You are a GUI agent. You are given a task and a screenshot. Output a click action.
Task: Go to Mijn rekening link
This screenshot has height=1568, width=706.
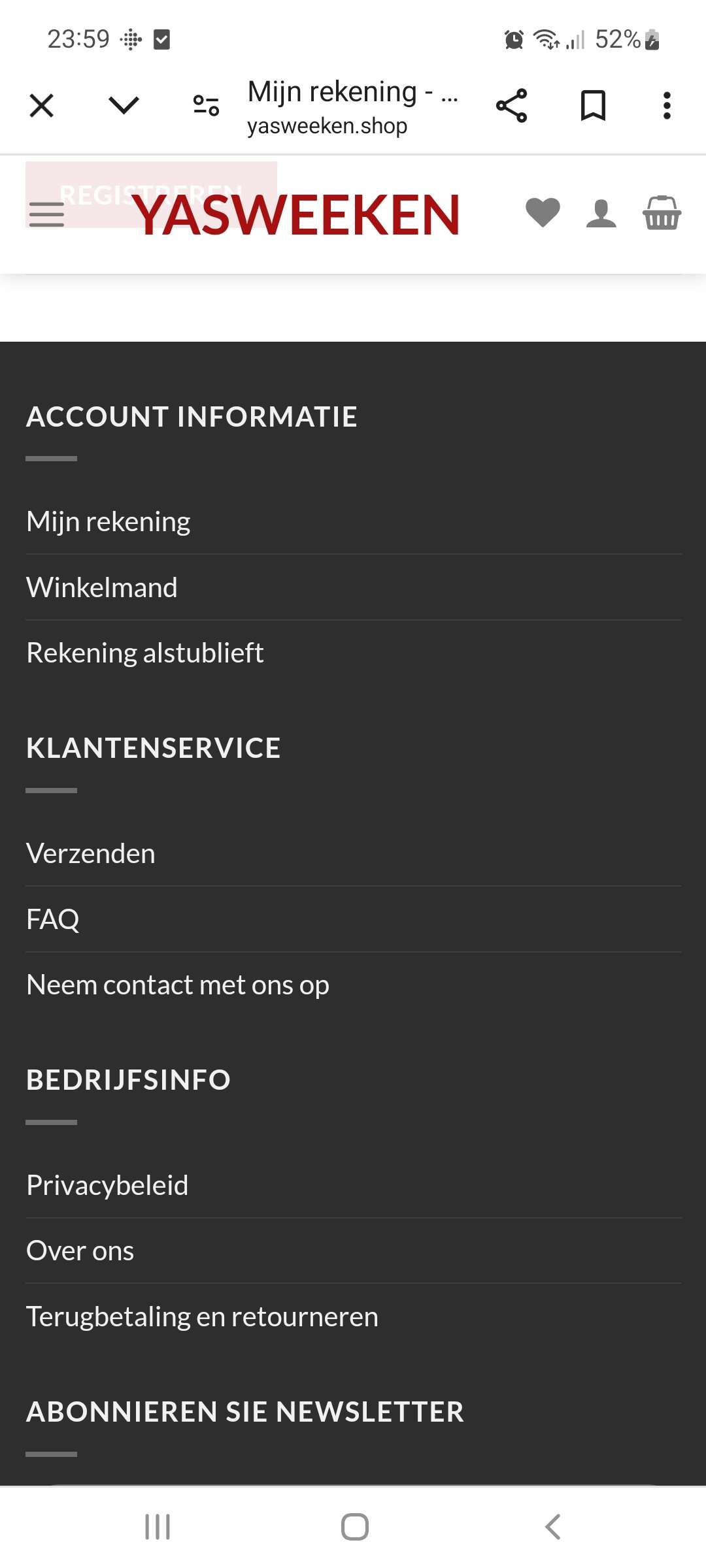coord(109,521)
